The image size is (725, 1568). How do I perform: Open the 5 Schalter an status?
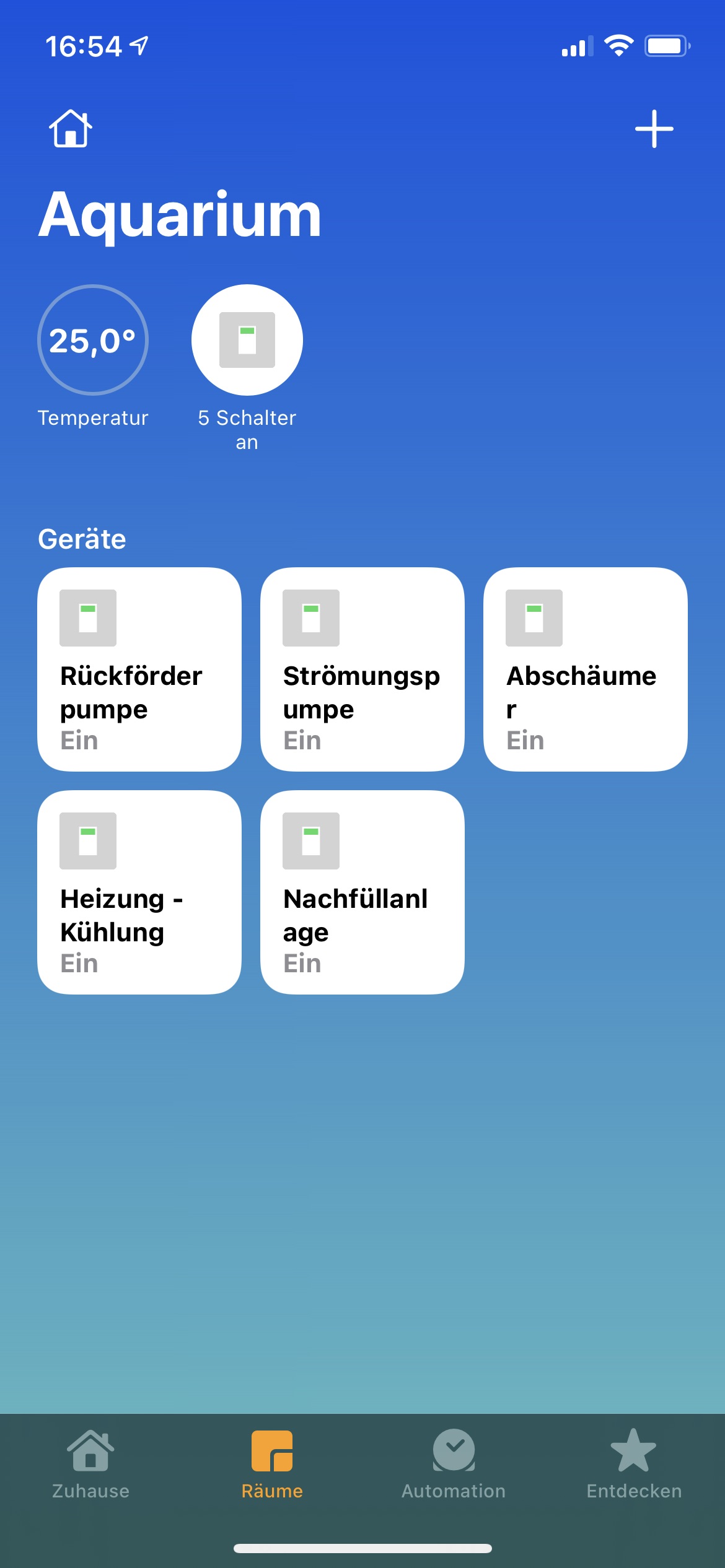click(247, 340)
